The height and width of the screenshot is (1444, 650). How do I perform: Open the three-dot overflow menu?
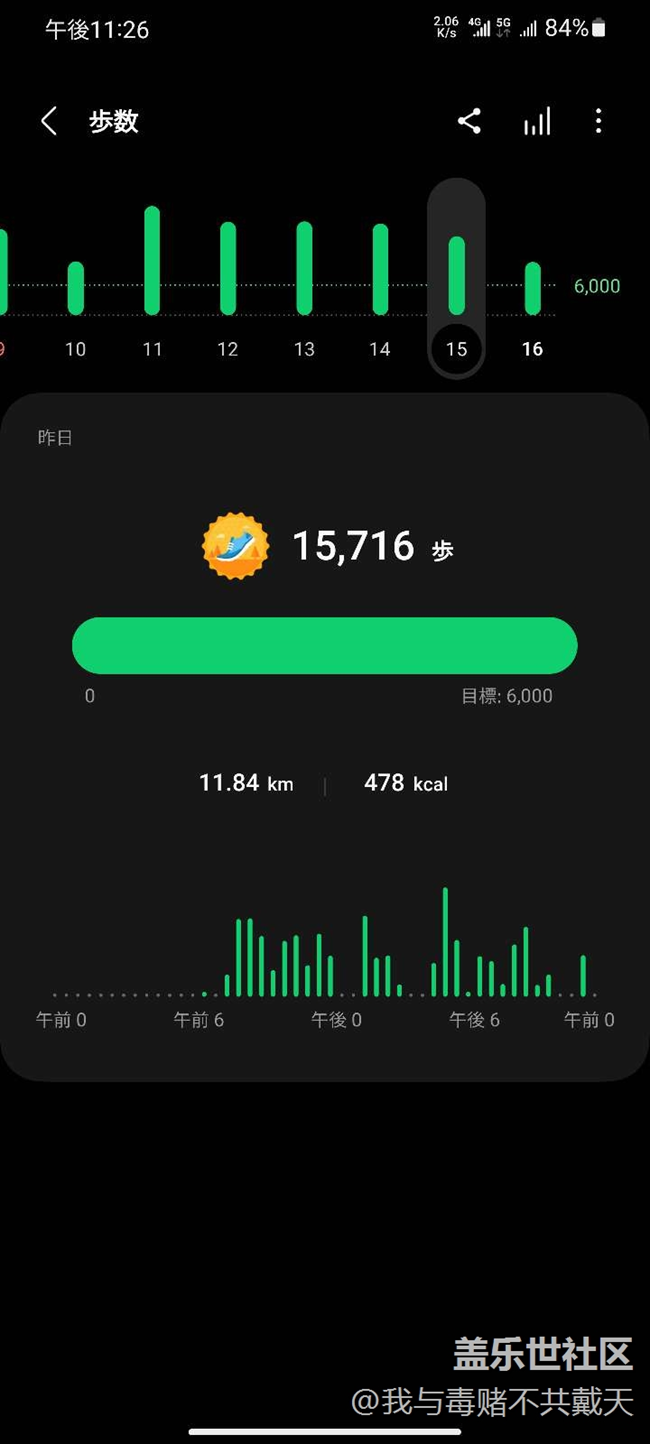tap(598, 122)
